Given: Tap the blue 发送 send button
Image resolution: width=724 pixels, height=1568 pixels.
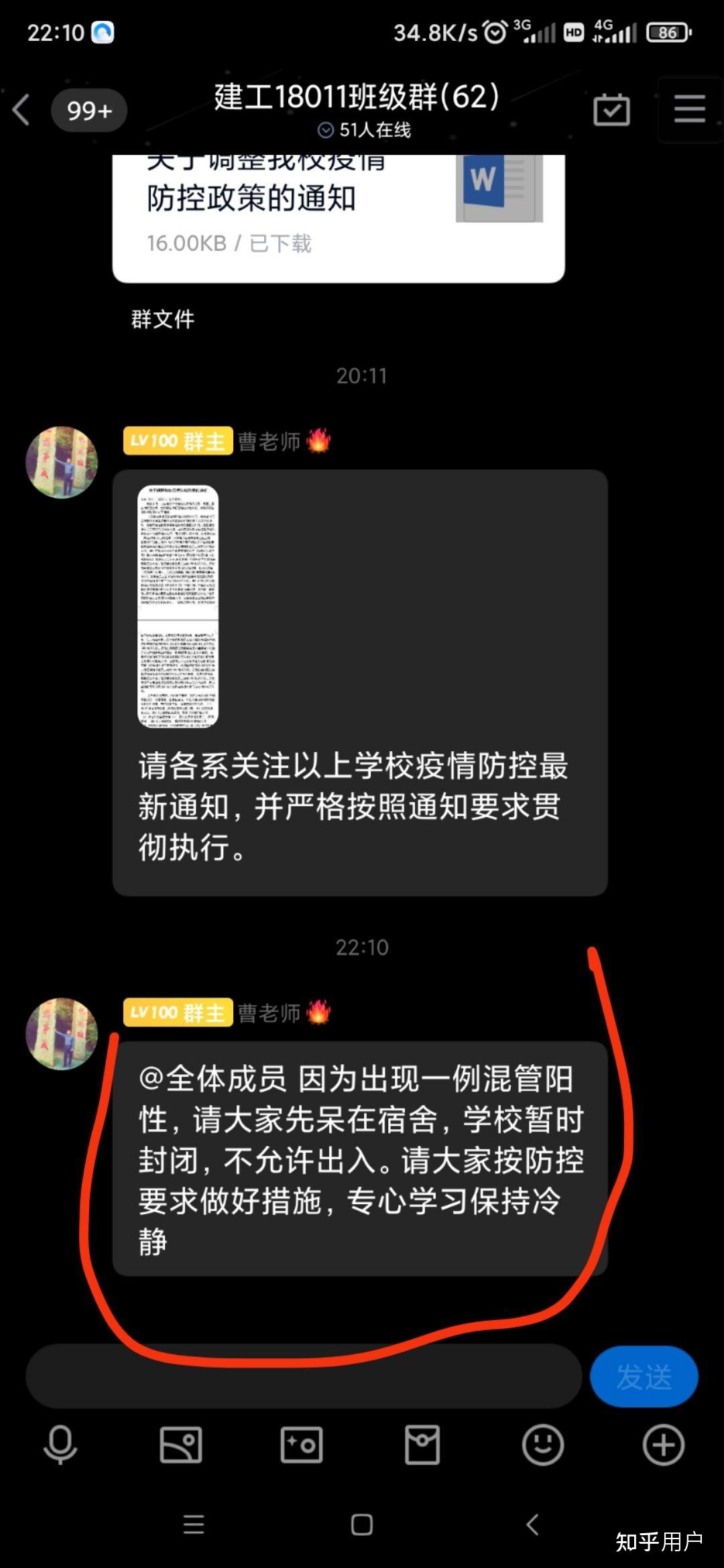Looking at the screenshot, I should pos(644,1376).
